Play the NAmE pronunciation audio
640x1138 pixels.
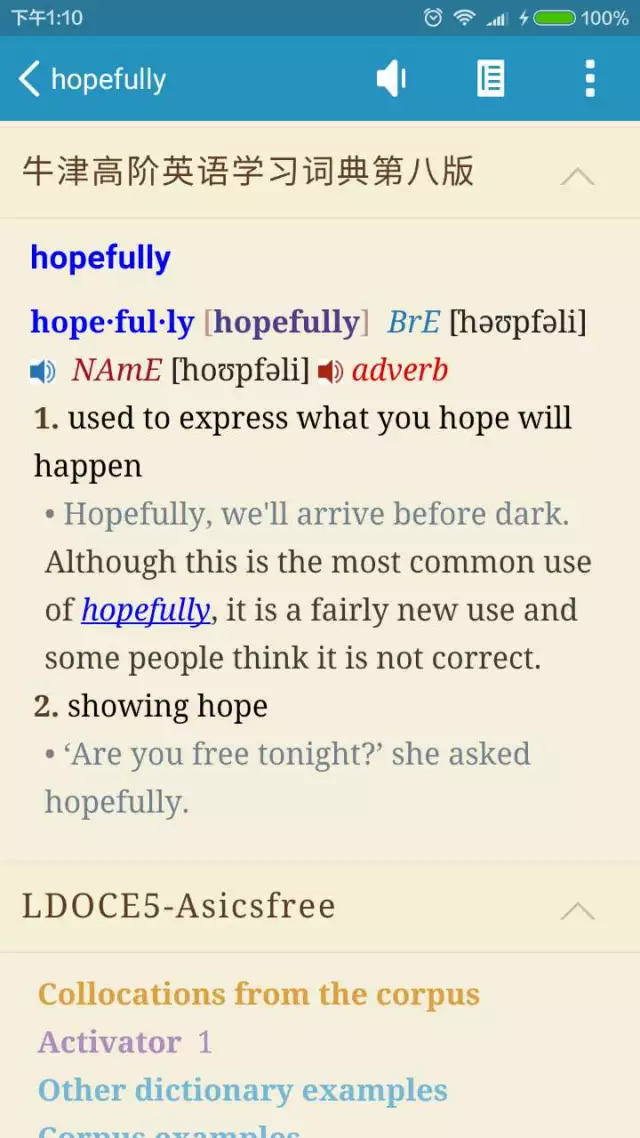tap(330, 372)
